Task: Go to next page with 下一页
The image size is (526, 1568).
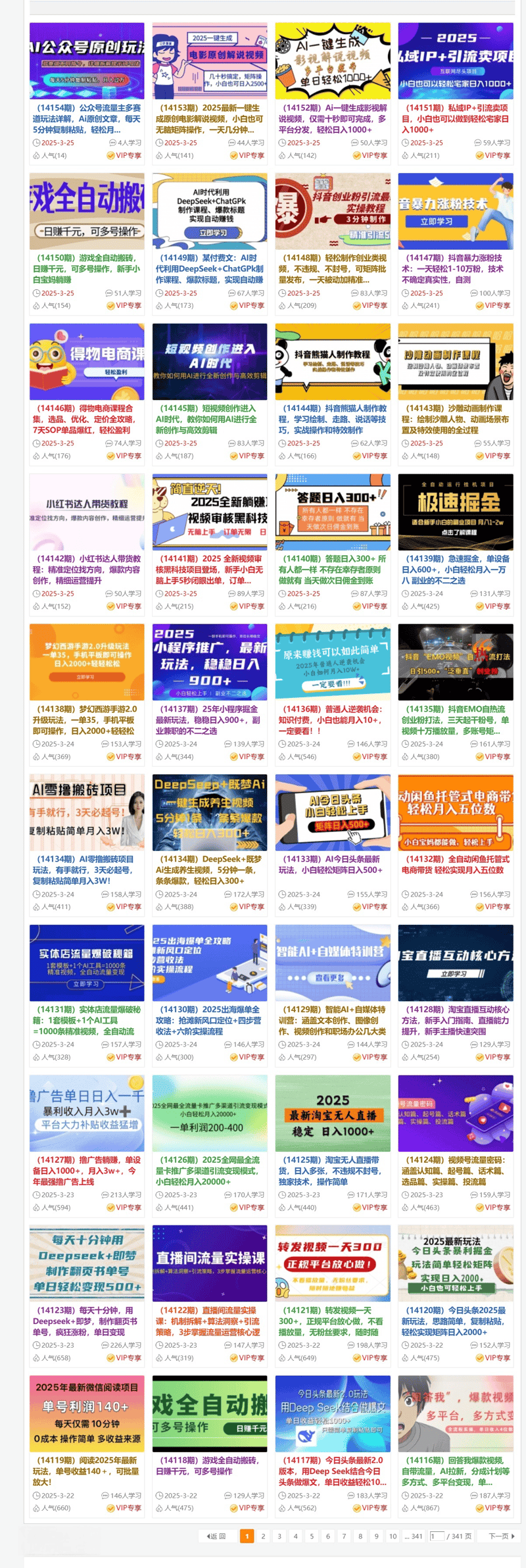Action: pos(502,1536)
